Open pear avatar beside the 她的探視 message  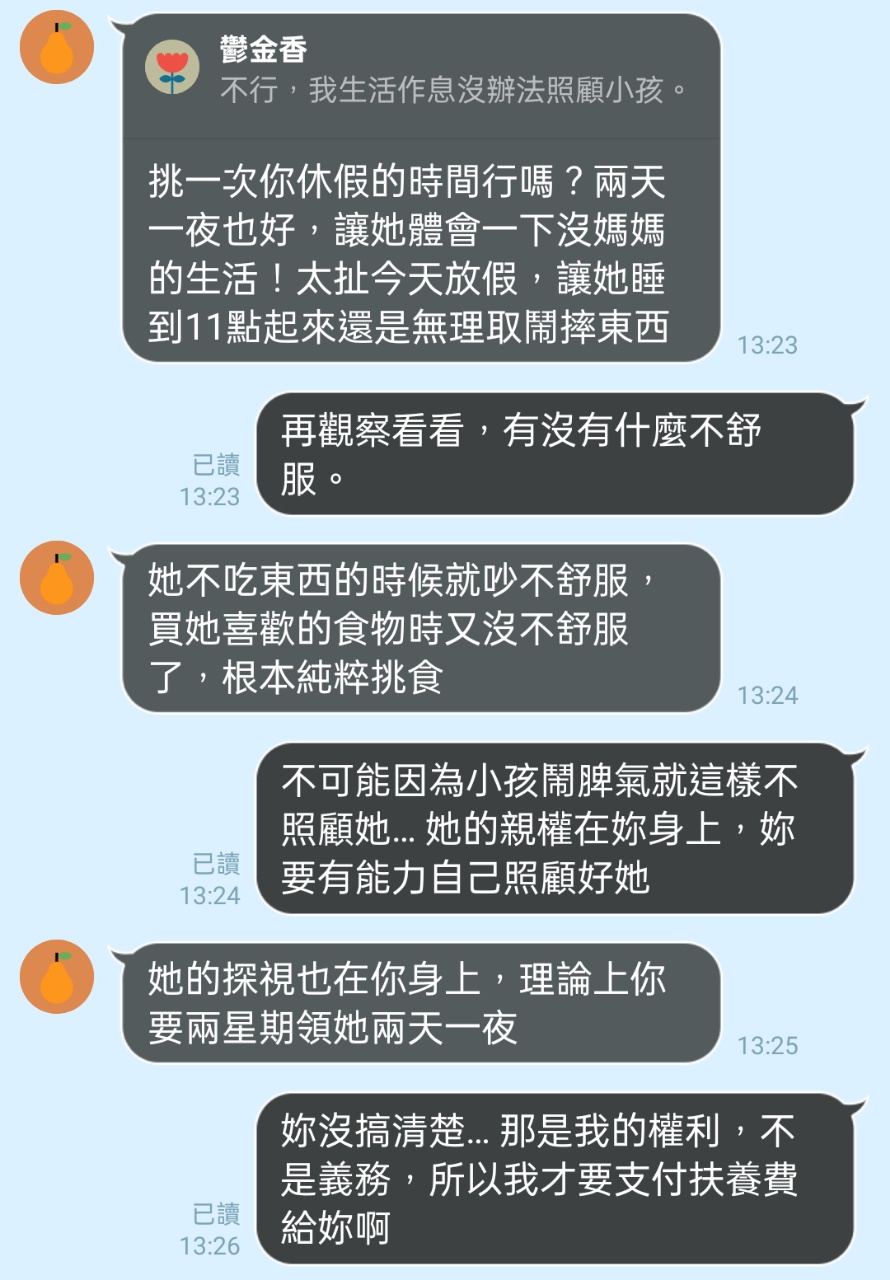point(57,977)
